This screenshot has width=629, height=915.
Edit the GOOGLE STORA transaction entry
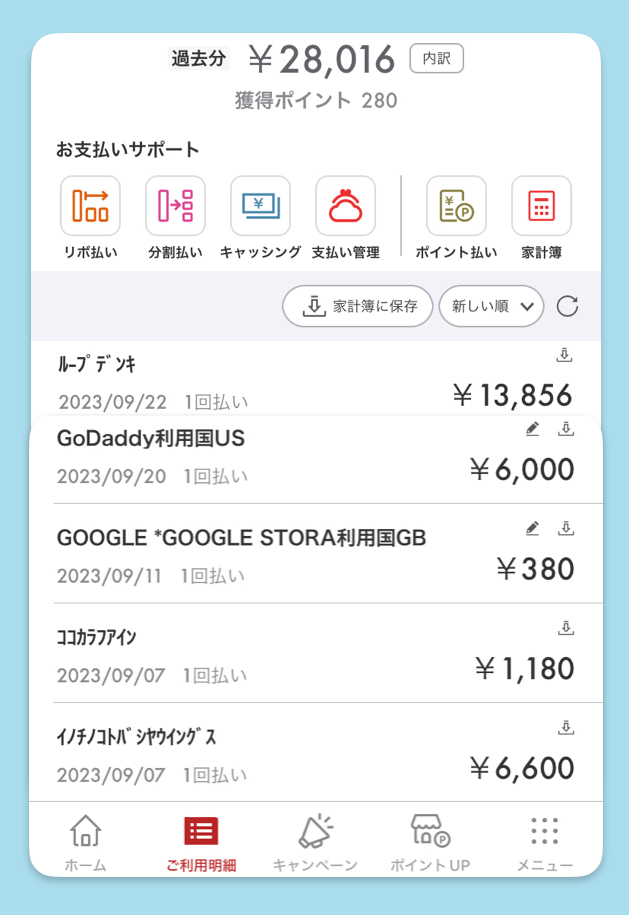pyautogui.click(x=532, y=528)
